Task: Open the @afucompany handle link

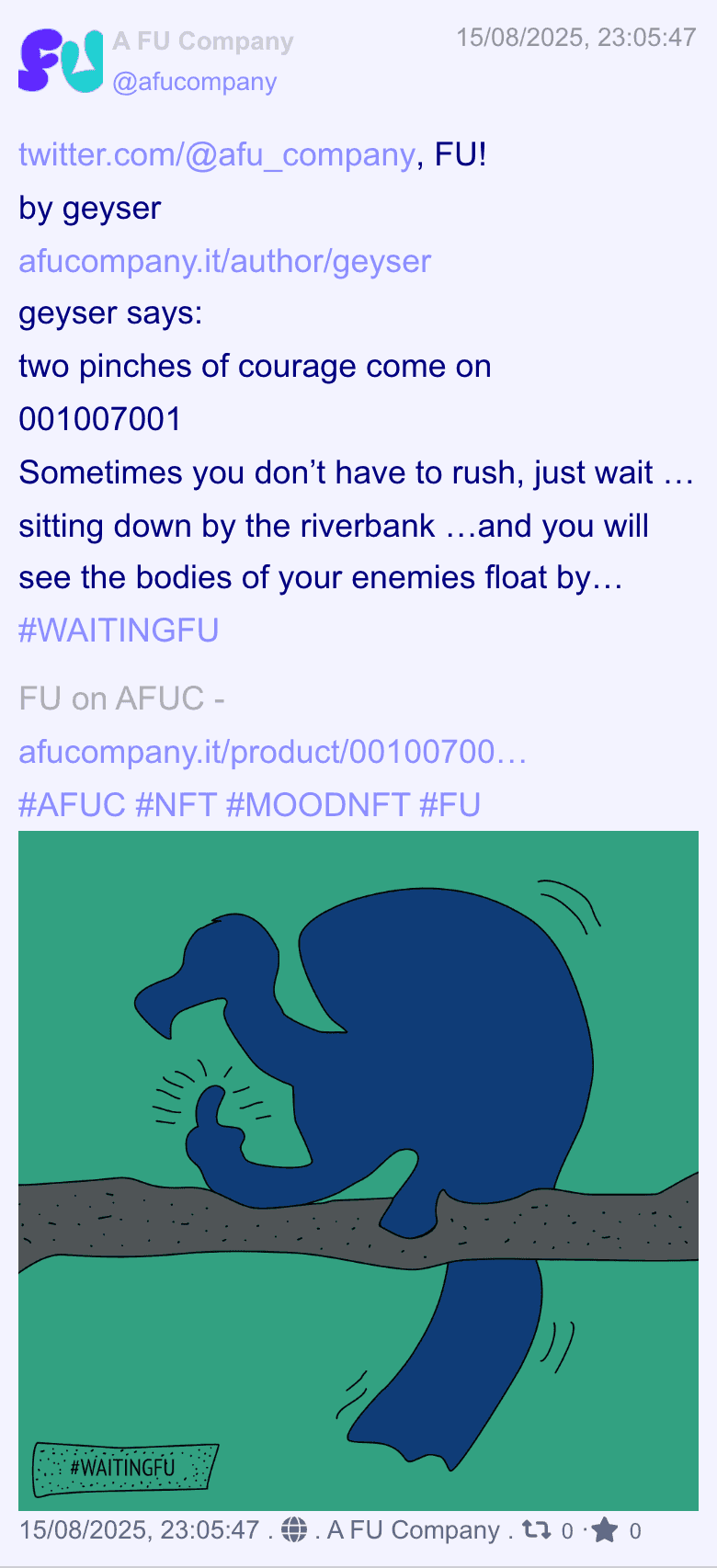Action: coord(194,82)
